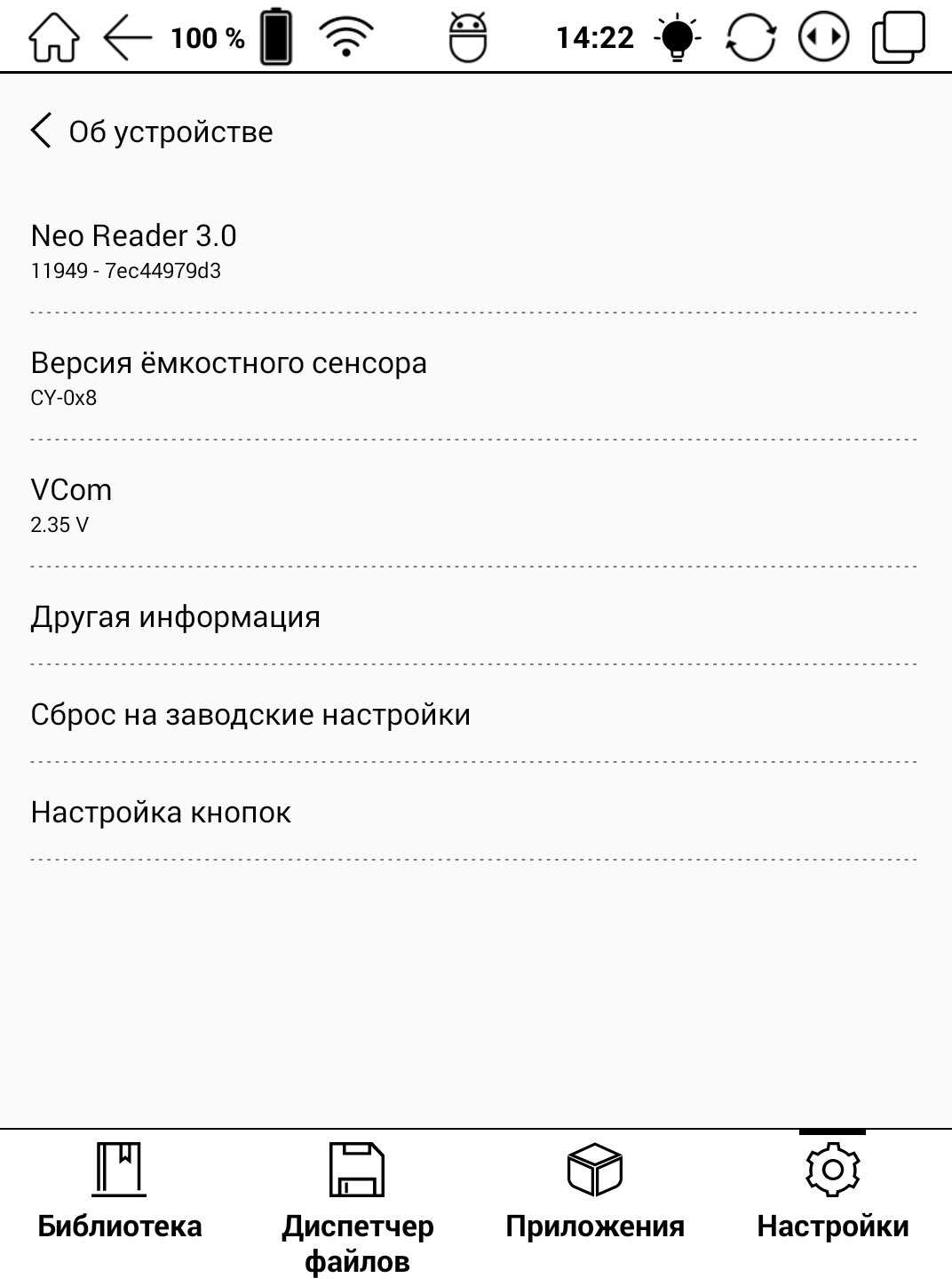The width and height of the screenshot is (952, 1286).
Task: Refresh the screen with the circular arrows icon
Action: tap(750, 38)
